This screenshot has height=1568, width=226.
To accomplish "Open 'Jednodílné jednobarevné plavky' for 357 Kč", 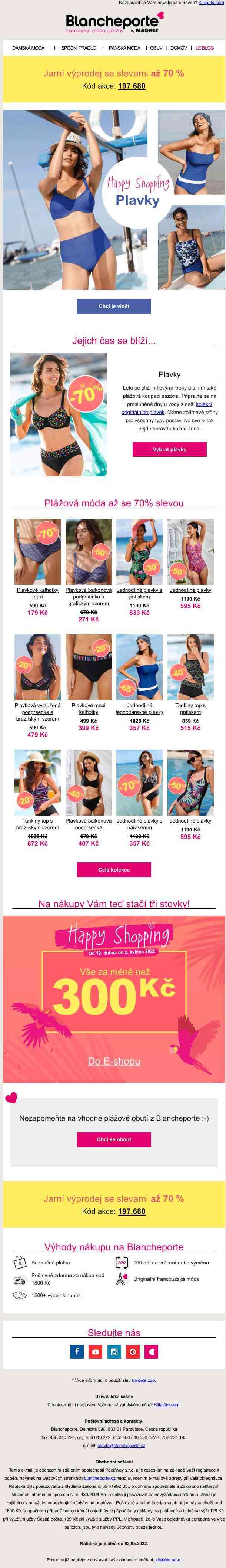I will 139,709.
